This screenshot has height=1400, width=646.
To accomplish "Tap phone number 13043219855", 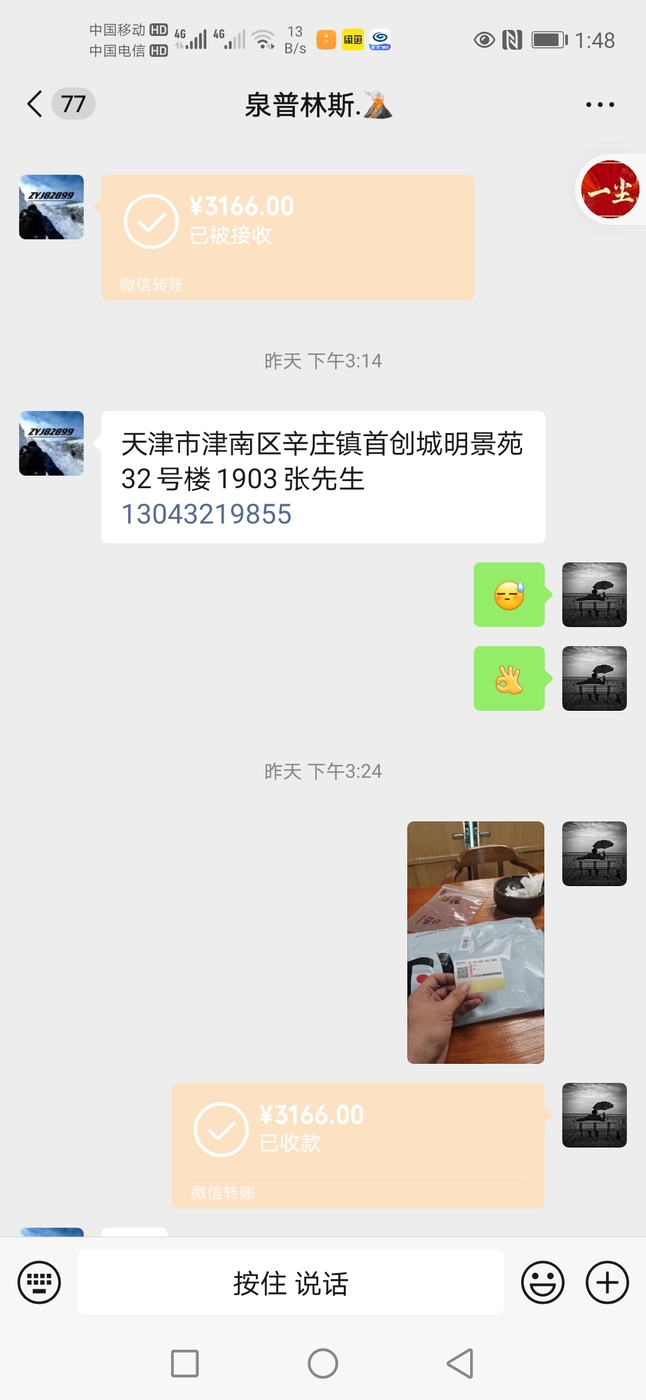I will 206,514.
